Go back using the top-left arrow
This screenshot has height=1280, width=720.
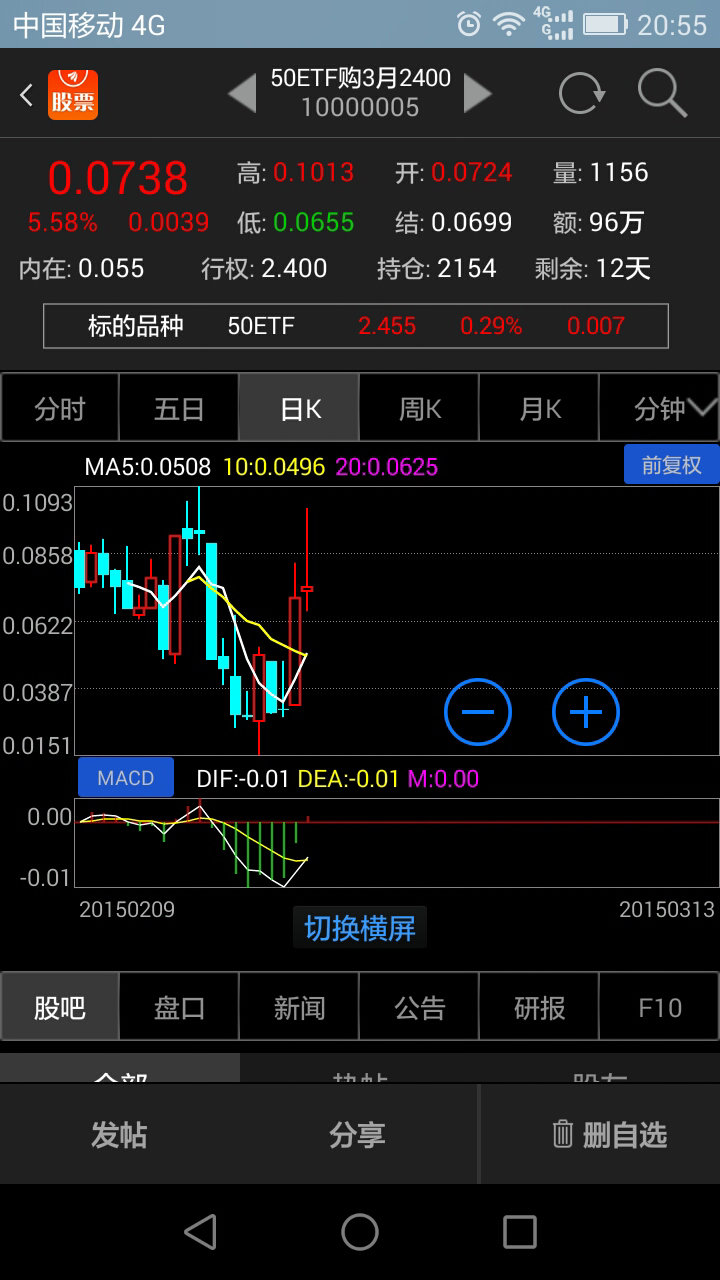27,95
